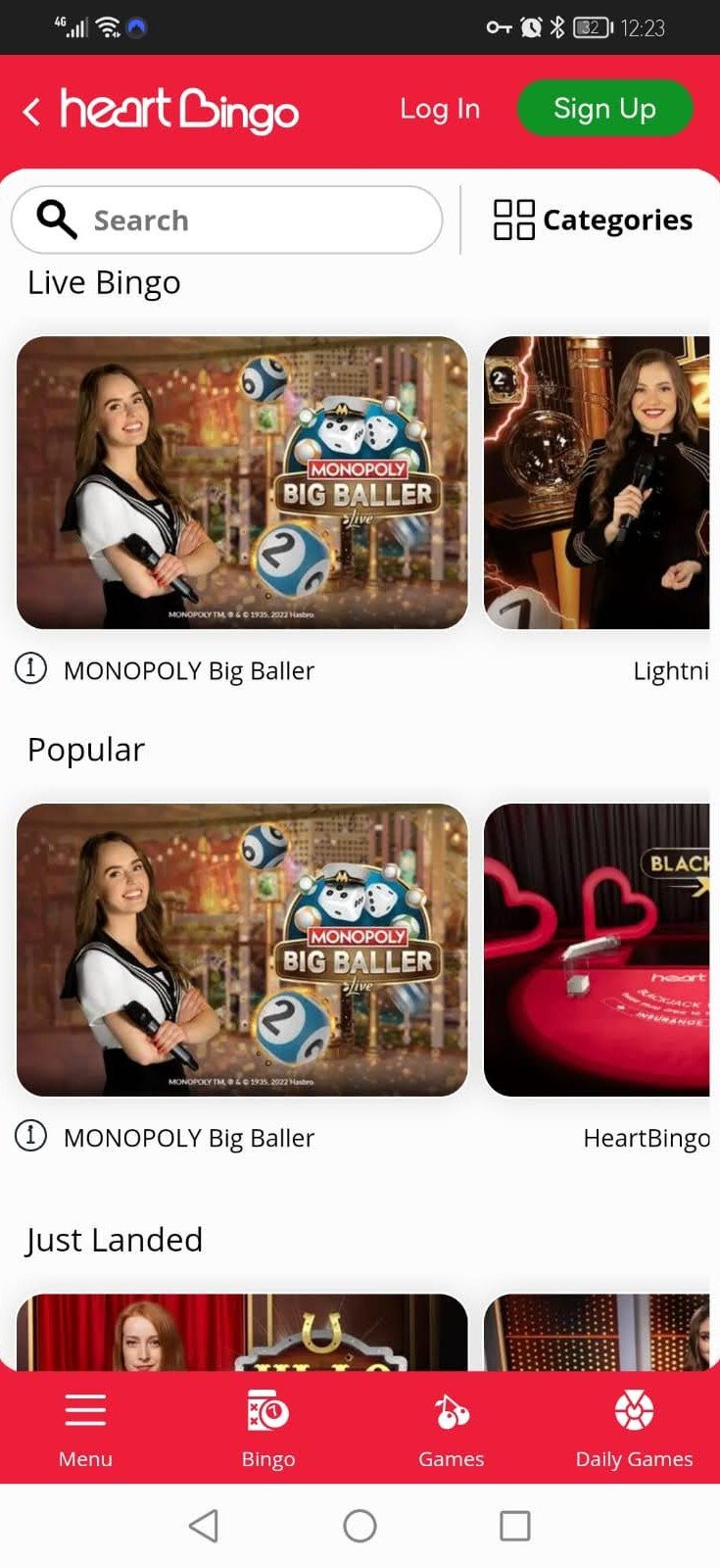Open the Menu hamburger icon
This screenshot has width=720, height=1568.
85,1408
